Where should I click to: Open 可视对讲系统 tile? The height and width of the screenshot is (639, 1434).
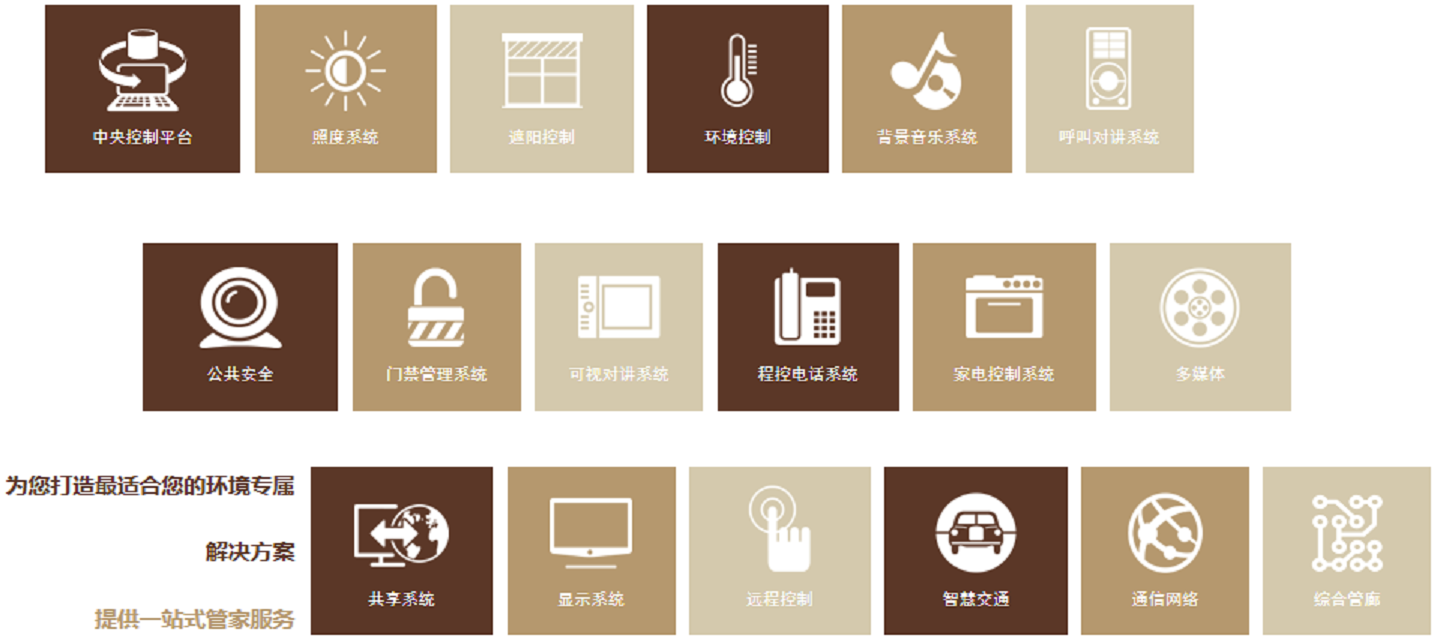pyautogui.click(x=619, y=327)
